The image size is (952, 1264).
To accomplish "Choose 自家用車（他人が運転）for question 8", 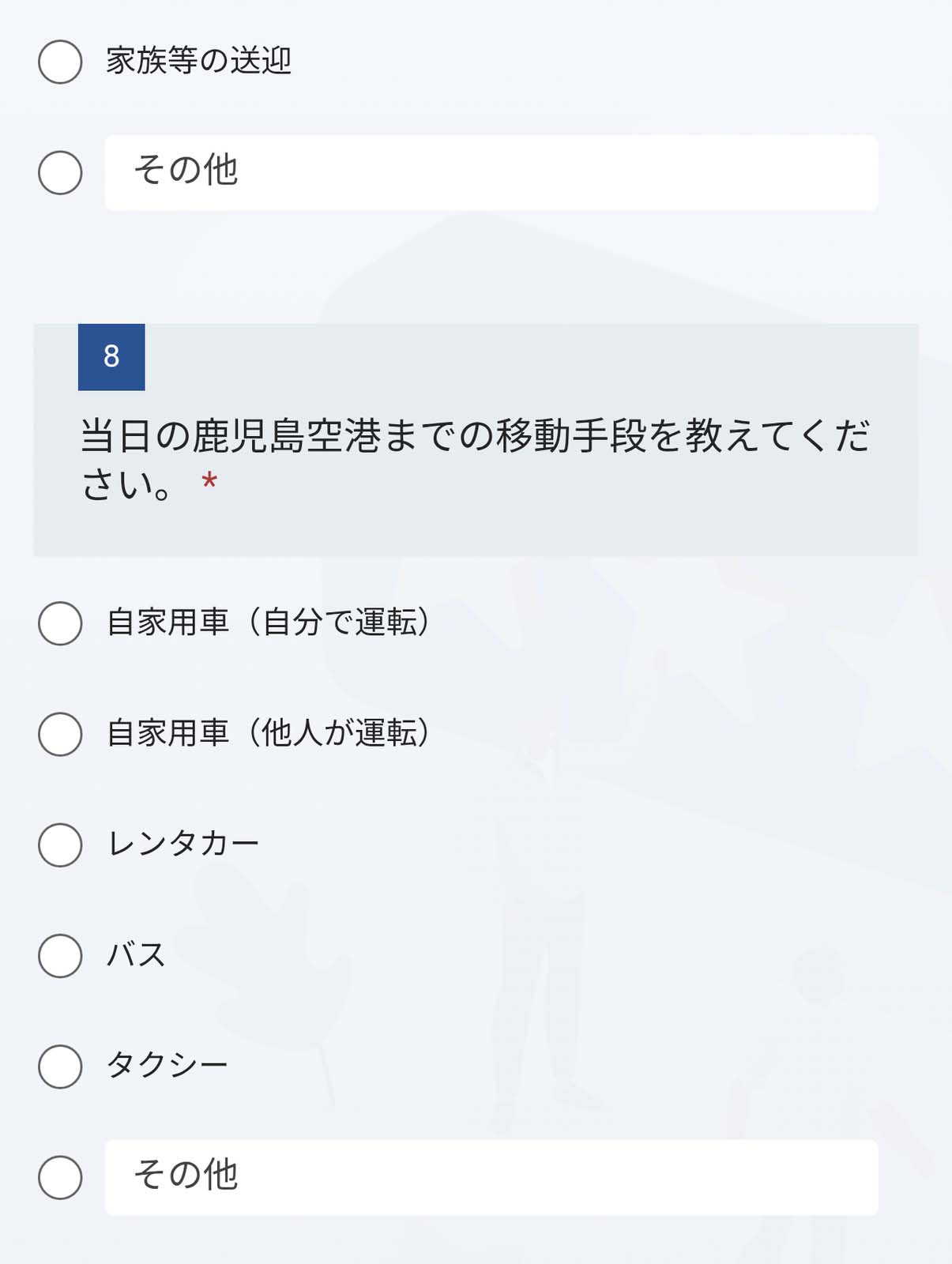I will tap(59, 733).
